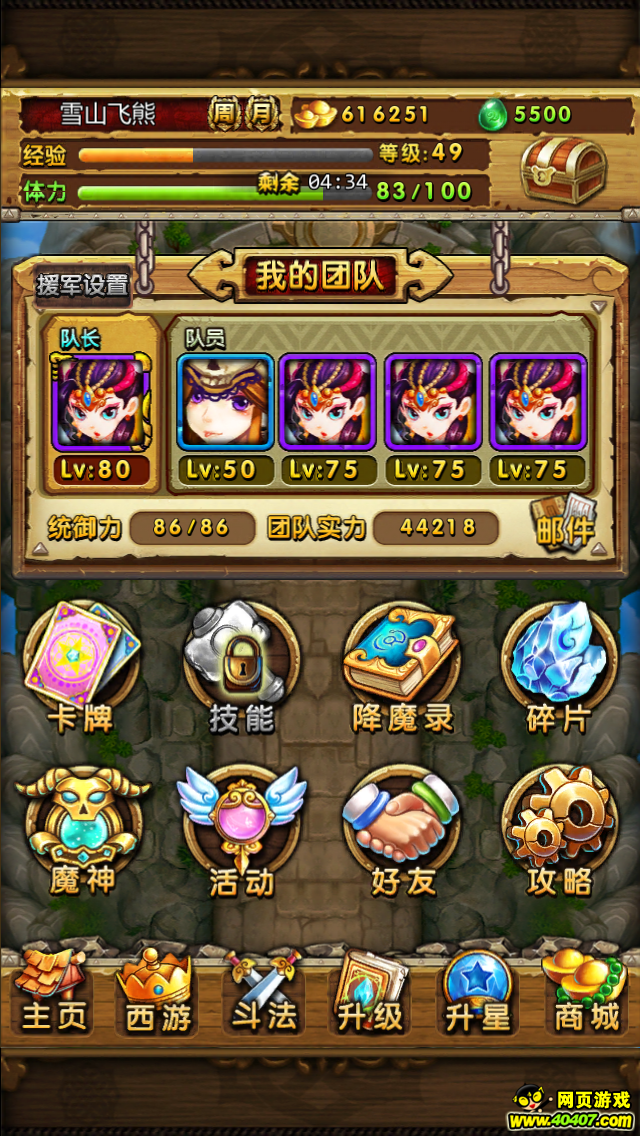
Task: Tap the locked 技能 skills icon
Action: [241, 662]
